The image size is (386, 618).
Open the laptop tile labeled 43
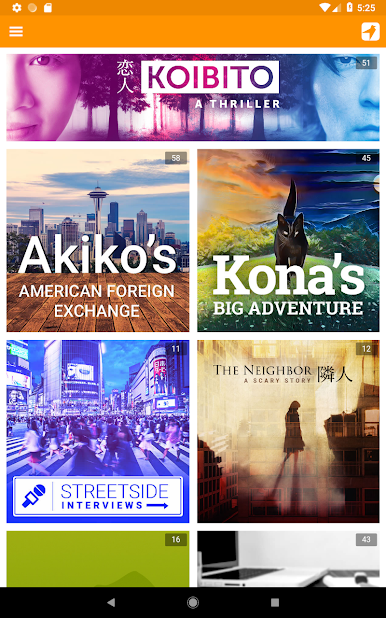(288, 559)
